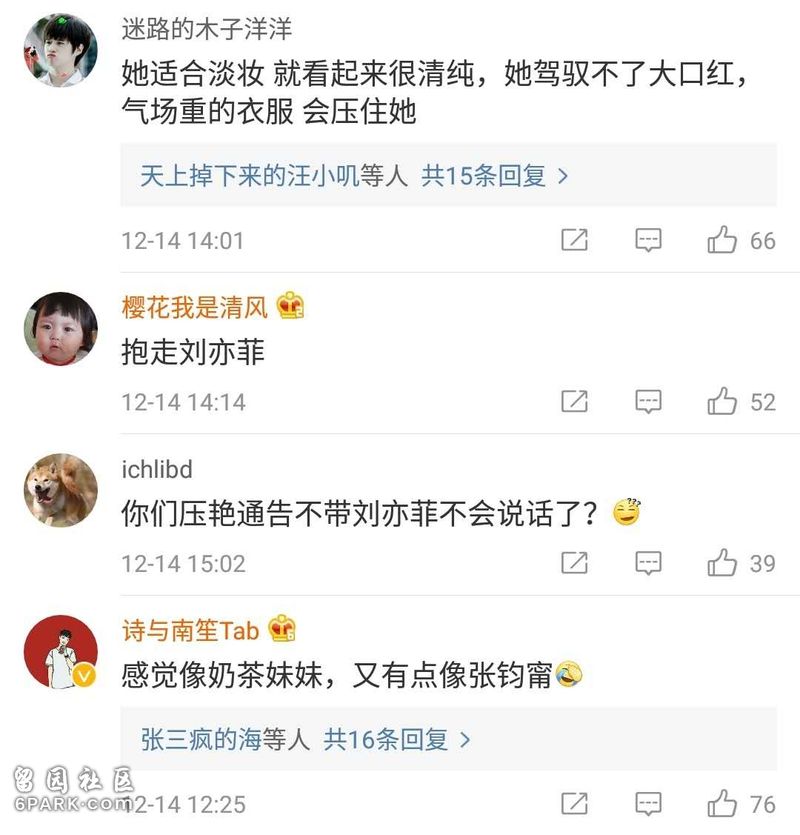
Task: Share ichlibd's comment
Action: point(574,563)
